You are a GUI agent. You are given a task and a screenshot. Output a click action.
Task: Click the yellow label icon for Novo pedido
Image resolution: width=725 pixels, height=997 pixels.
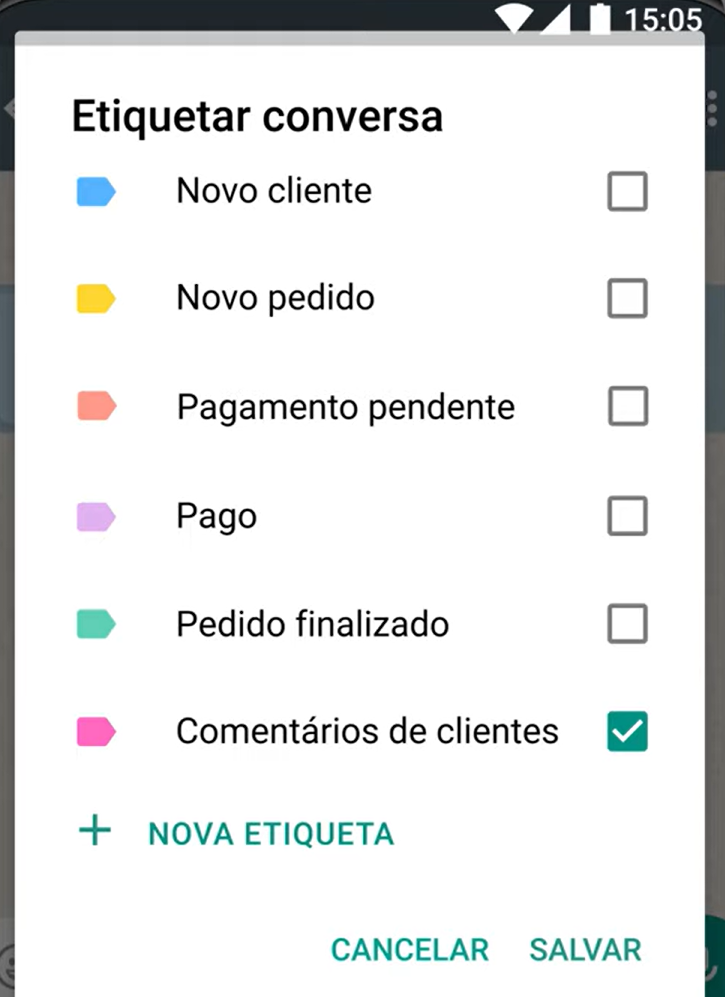[96, 298]
